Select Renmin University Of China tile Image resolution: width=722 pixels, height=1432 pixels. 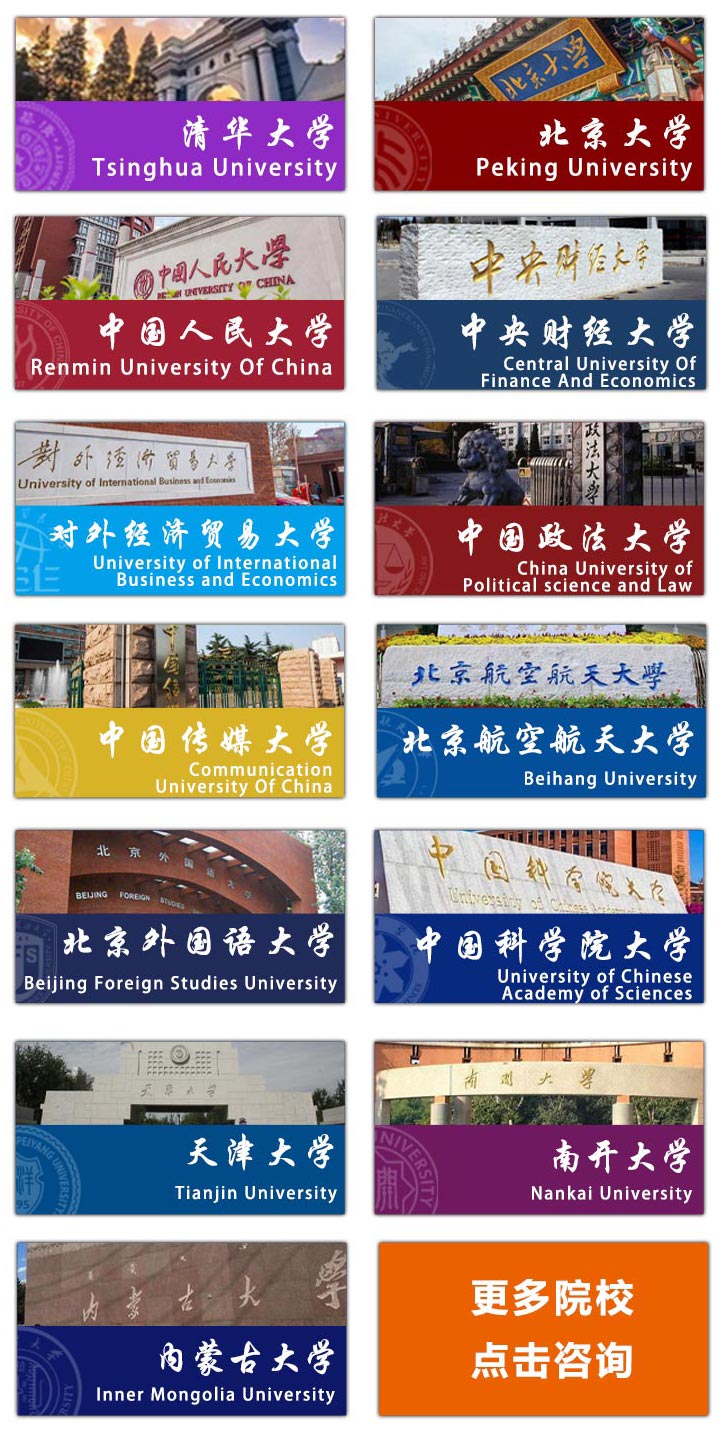pyautogui.click(x=180, y=304)
